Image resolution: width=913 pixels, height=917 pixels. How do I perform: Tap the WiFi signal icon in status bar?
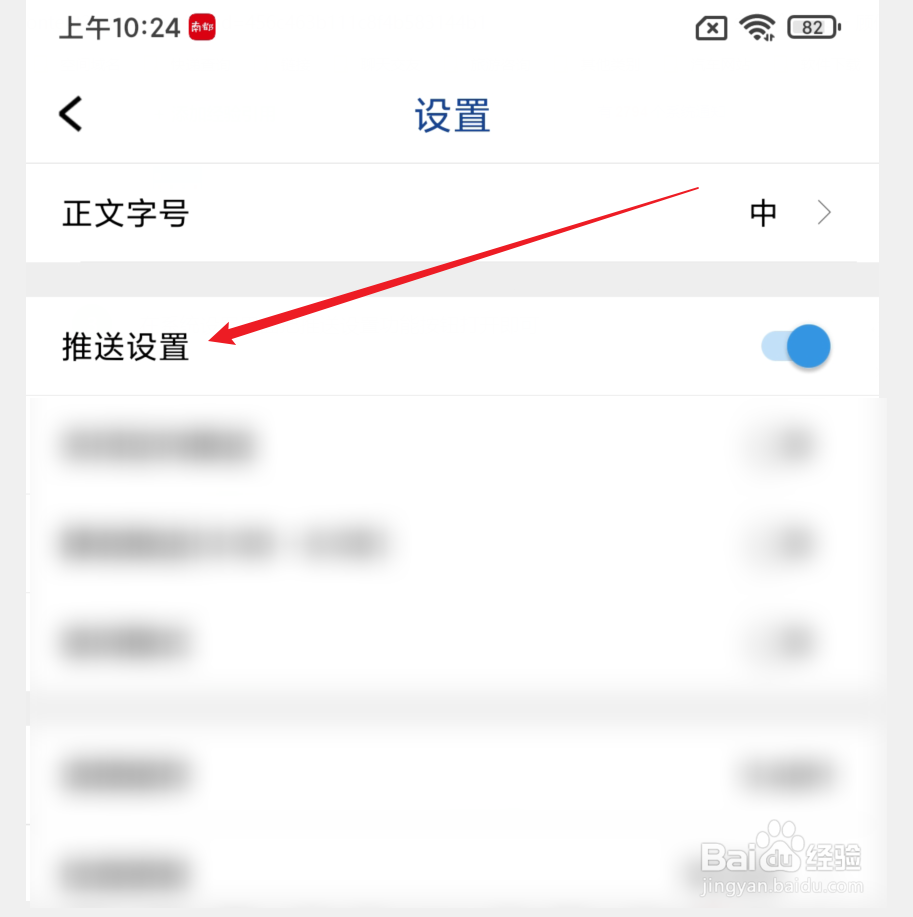757,27
